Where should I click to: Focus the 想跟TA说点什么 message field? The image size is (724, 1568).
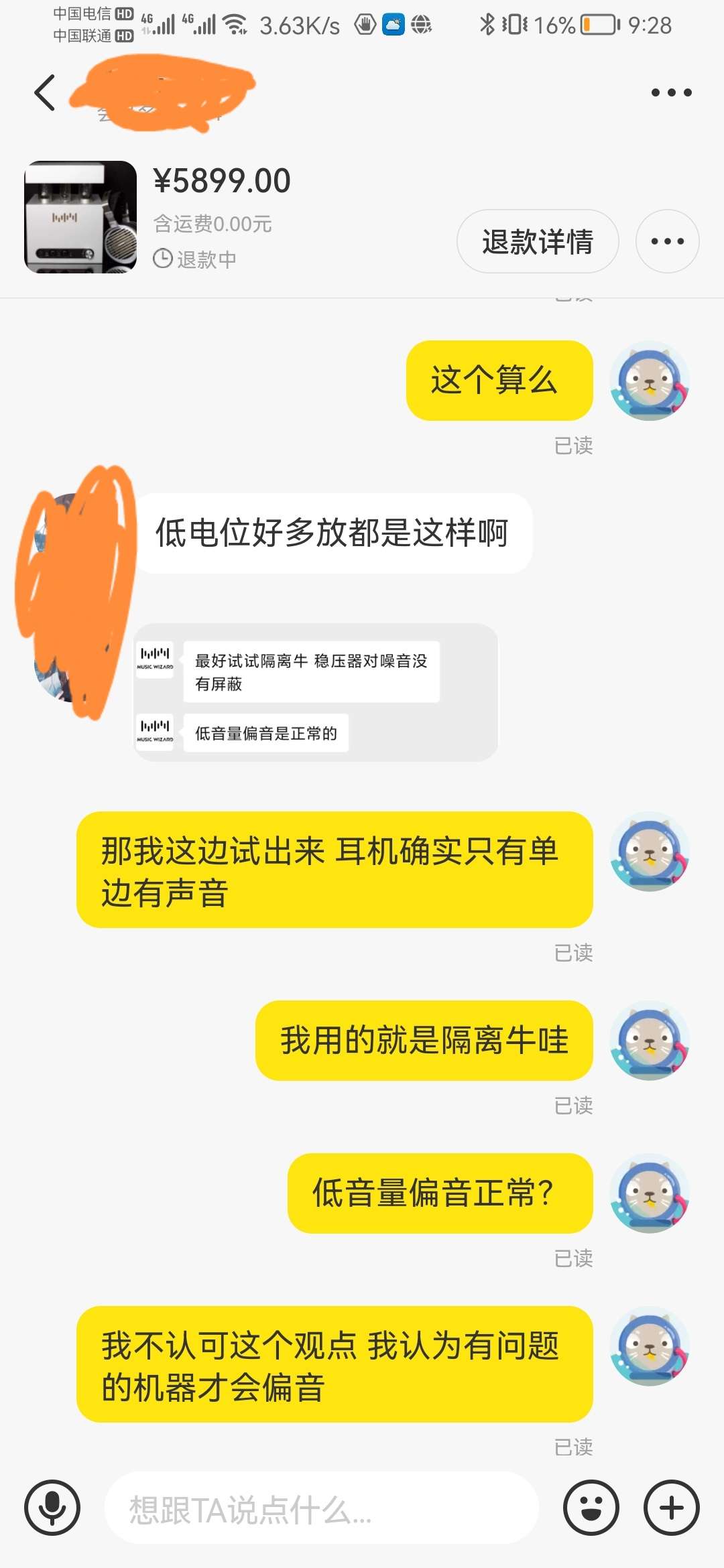coord(322,1509)
